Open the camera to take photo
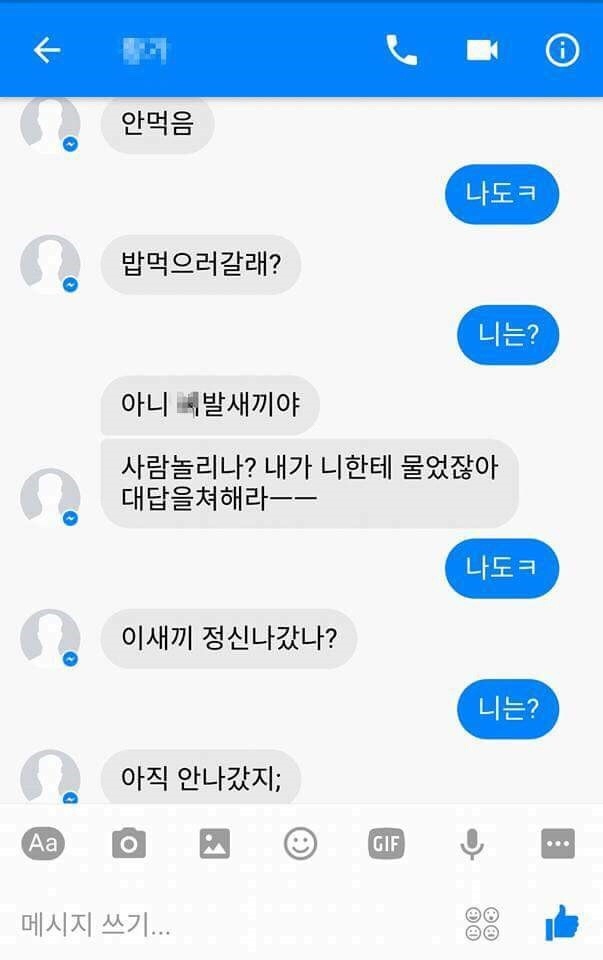Screen dimensions: 603x960 [129, 844]
